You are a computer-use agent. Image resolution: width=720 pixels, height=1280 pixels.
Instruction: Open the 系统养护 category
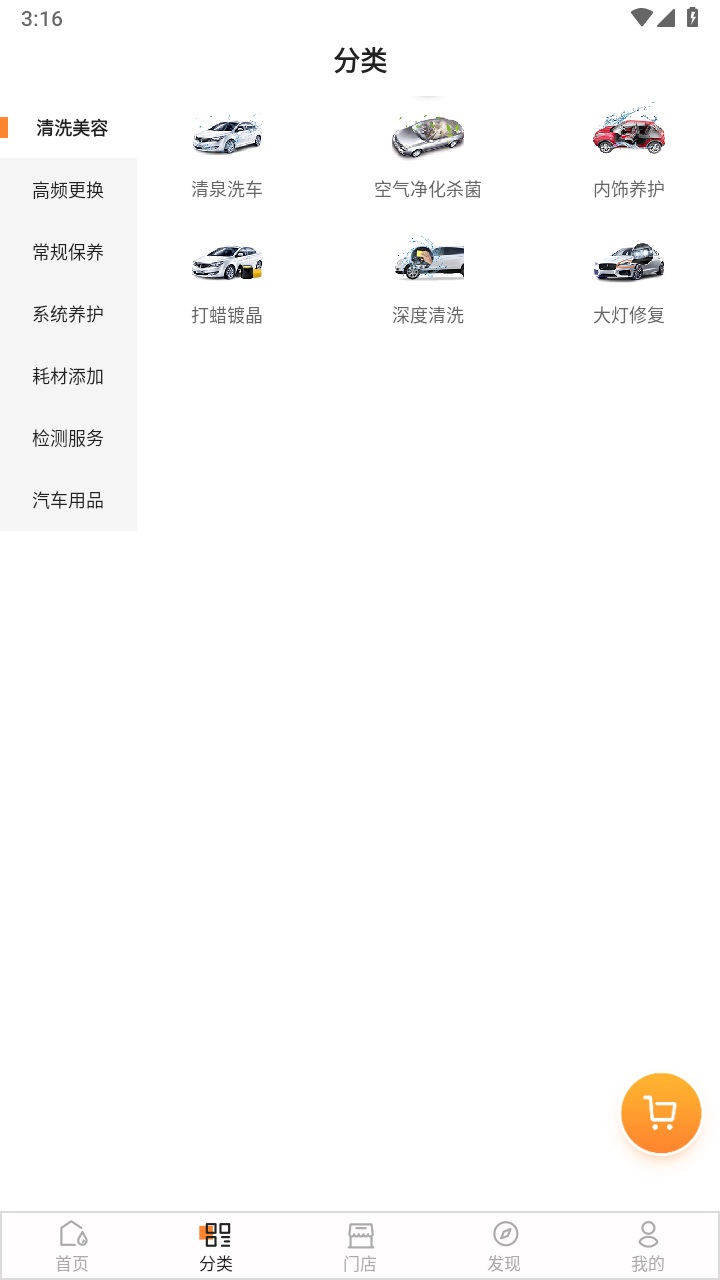68,314
